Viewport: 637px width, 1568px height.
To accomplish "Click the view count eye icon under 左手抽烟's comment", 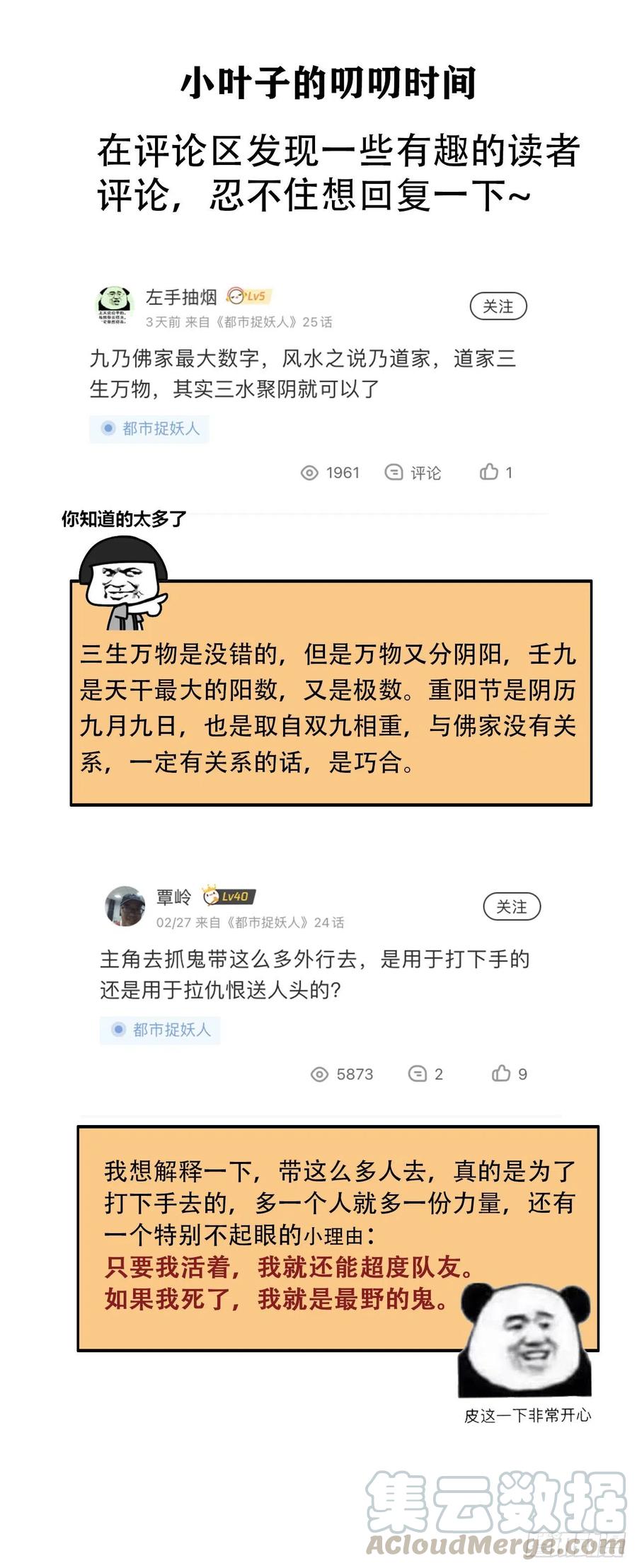I will [309, 473].
